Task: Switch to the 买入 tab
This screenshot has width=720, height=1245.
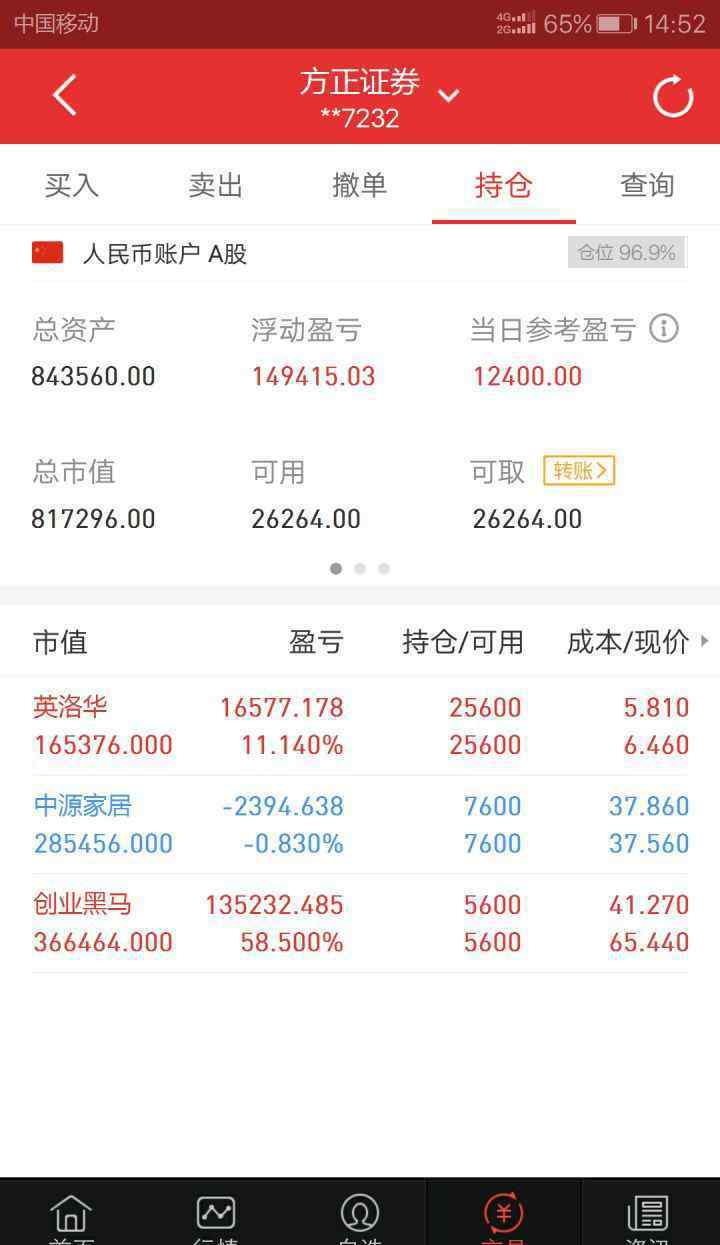Action: (x=72, y=185)
